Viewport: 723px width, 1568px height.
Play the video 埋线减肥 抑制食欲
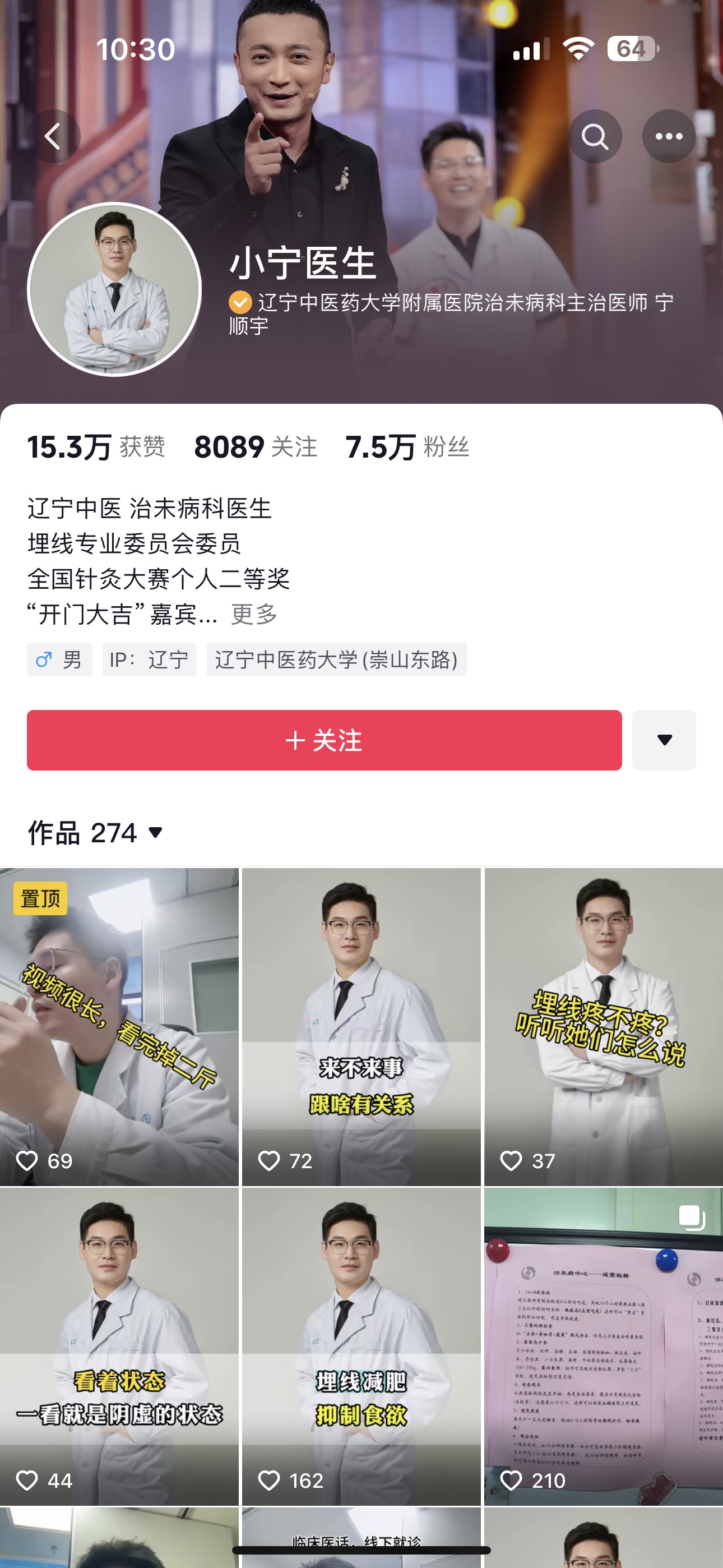(x=361, y=1346)
